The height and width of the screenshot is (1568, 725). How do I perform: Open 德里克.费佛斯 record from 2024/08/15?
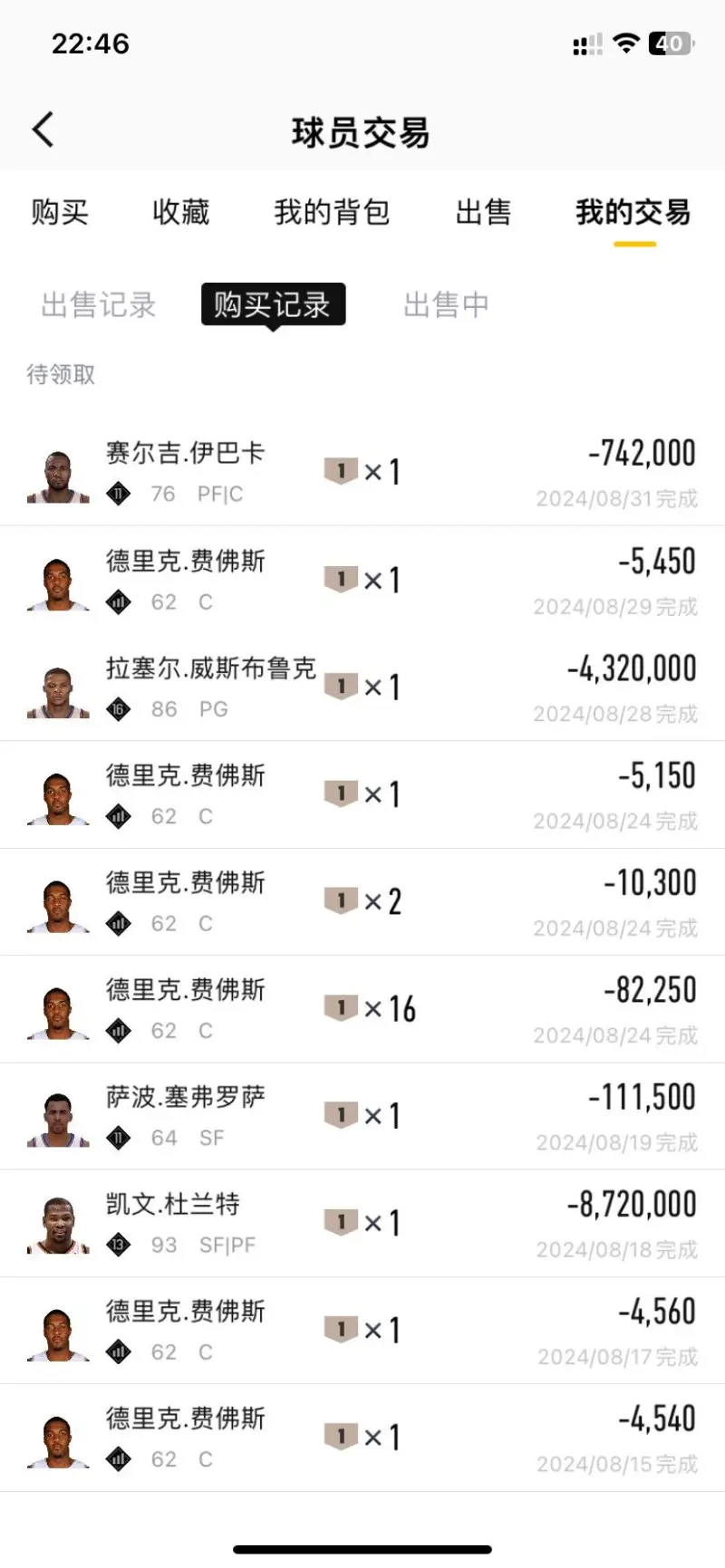[x=362, y=1438]
